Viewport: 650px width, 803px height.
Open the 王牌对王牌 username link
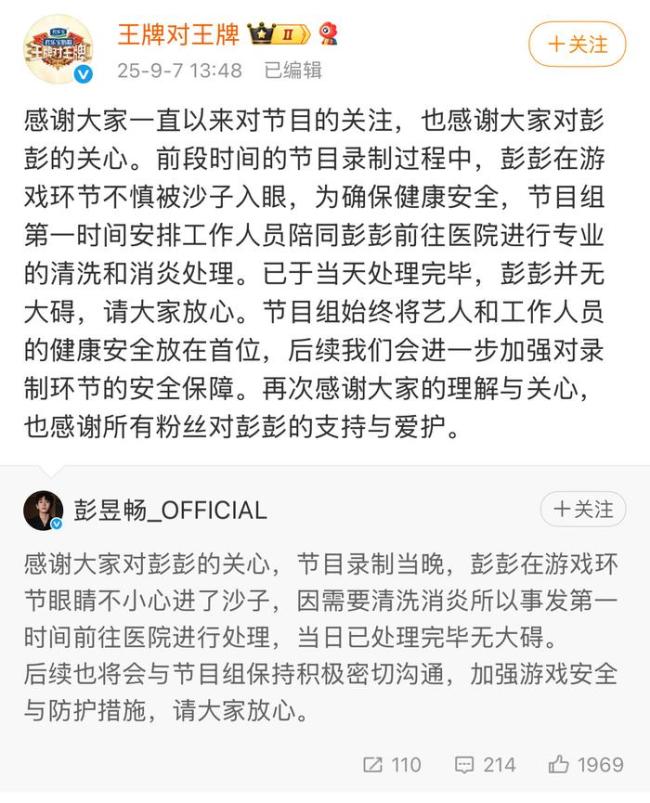179,34
